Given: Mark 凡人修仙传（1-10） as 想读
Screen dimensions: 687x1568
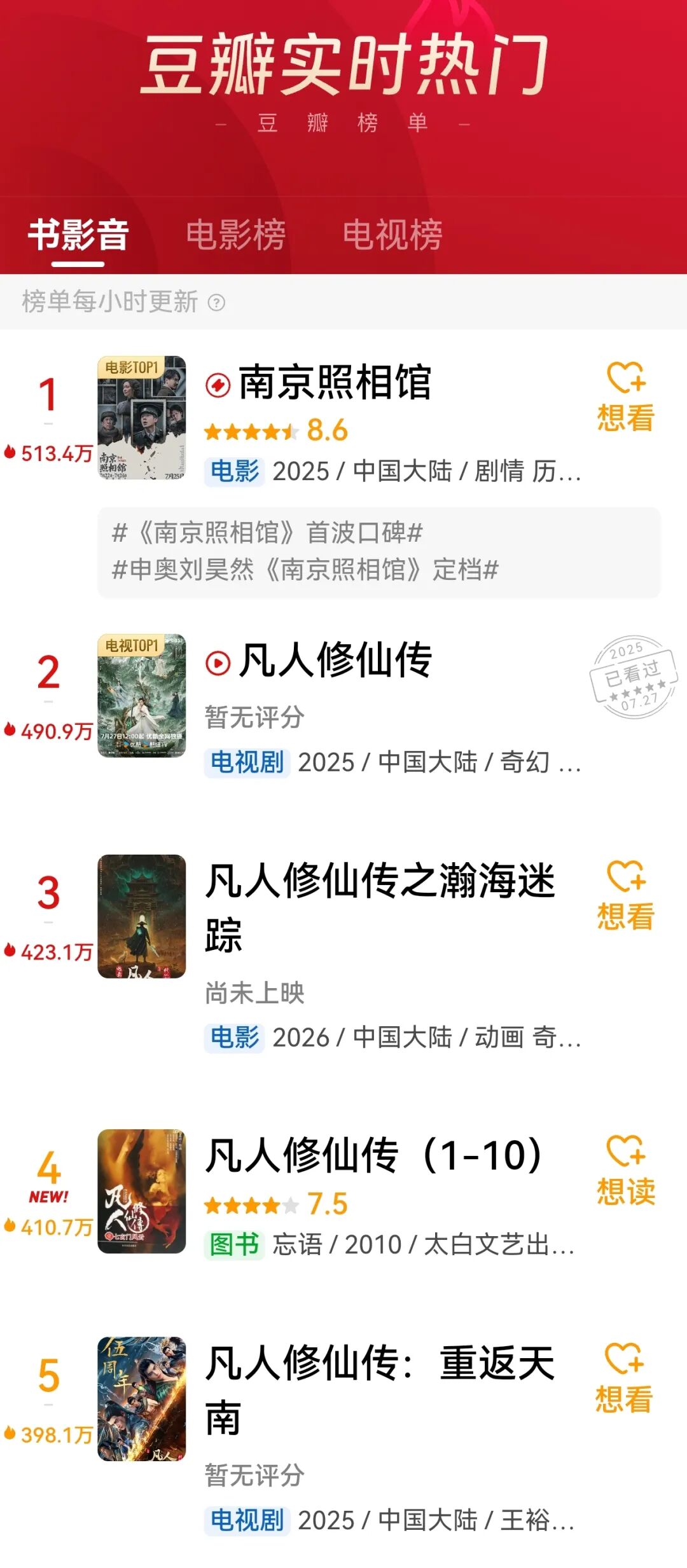Looking at the screenshot, I should (x=626, y=1171).
